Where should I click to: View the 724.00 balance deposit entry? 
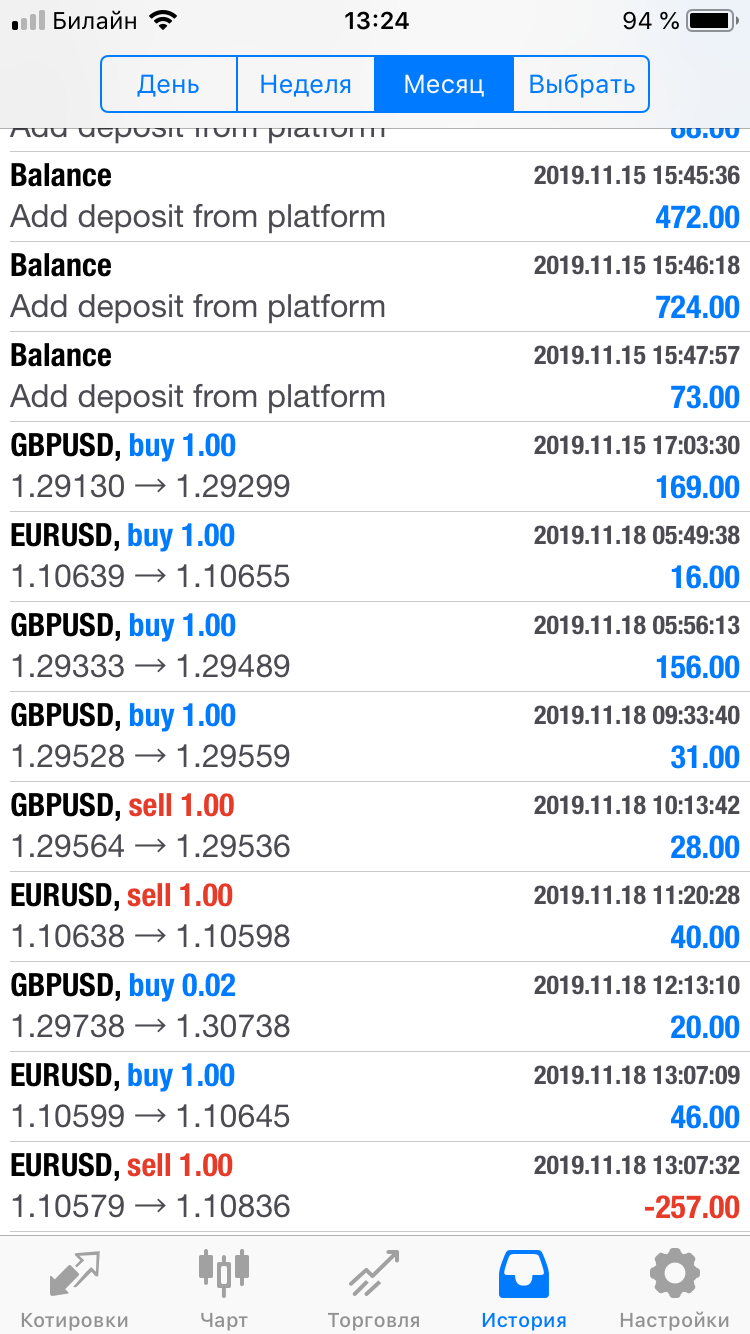(375, 287)
